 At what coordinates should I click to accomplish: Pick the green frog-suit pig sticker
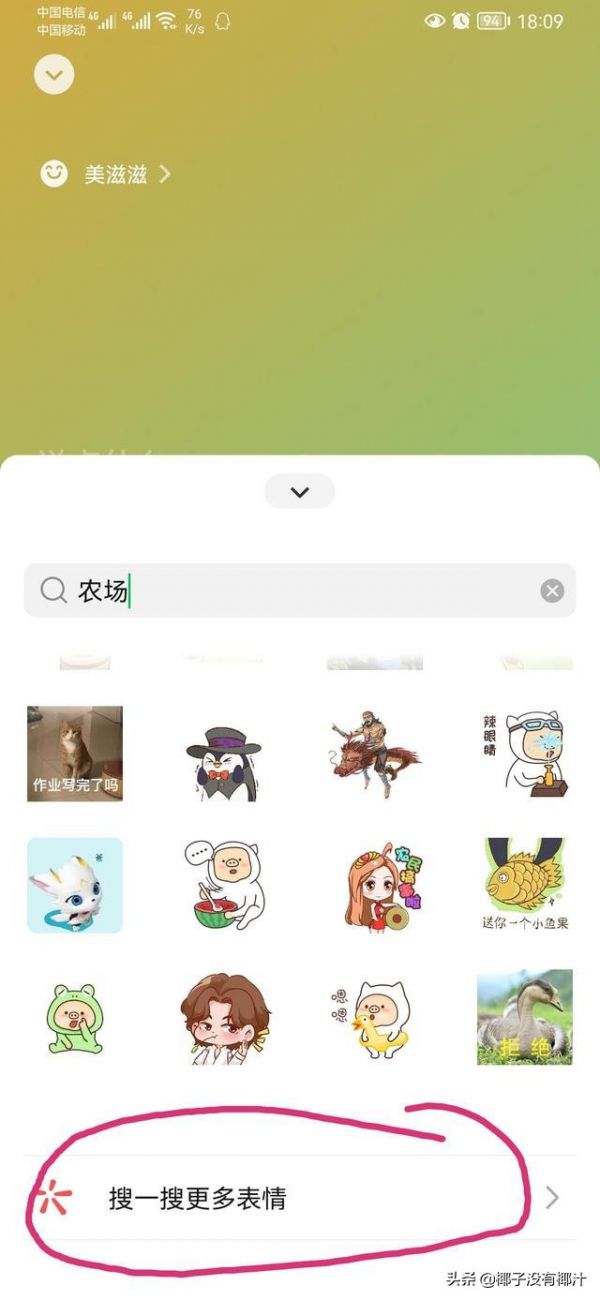coord(75,1018)
